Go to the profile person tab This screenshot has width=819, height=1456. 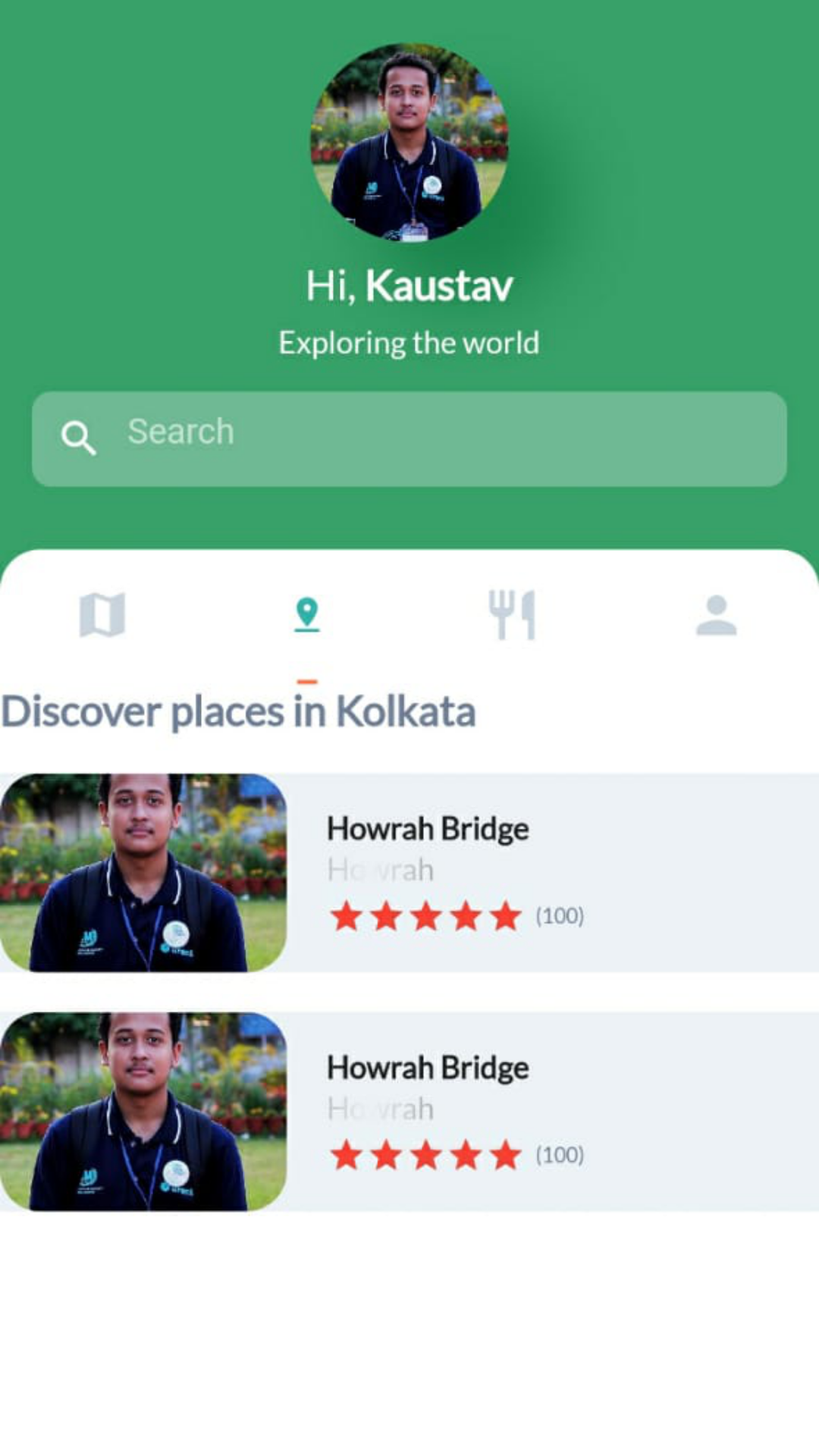pyautogui.click(x=717, y=614)
